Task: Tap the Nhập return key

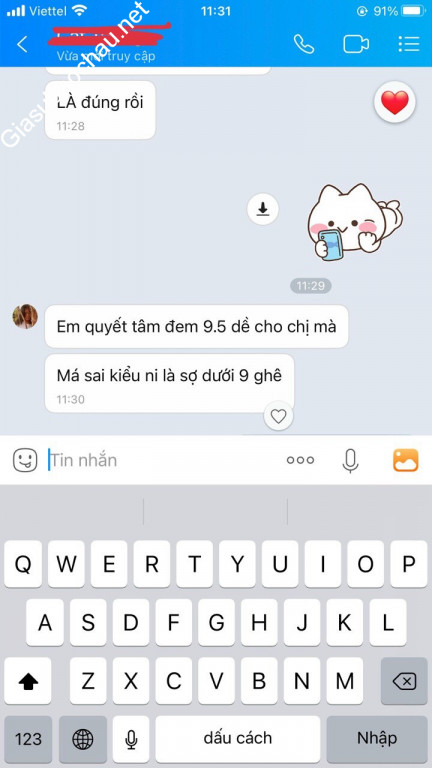Action: pos(377,739)
